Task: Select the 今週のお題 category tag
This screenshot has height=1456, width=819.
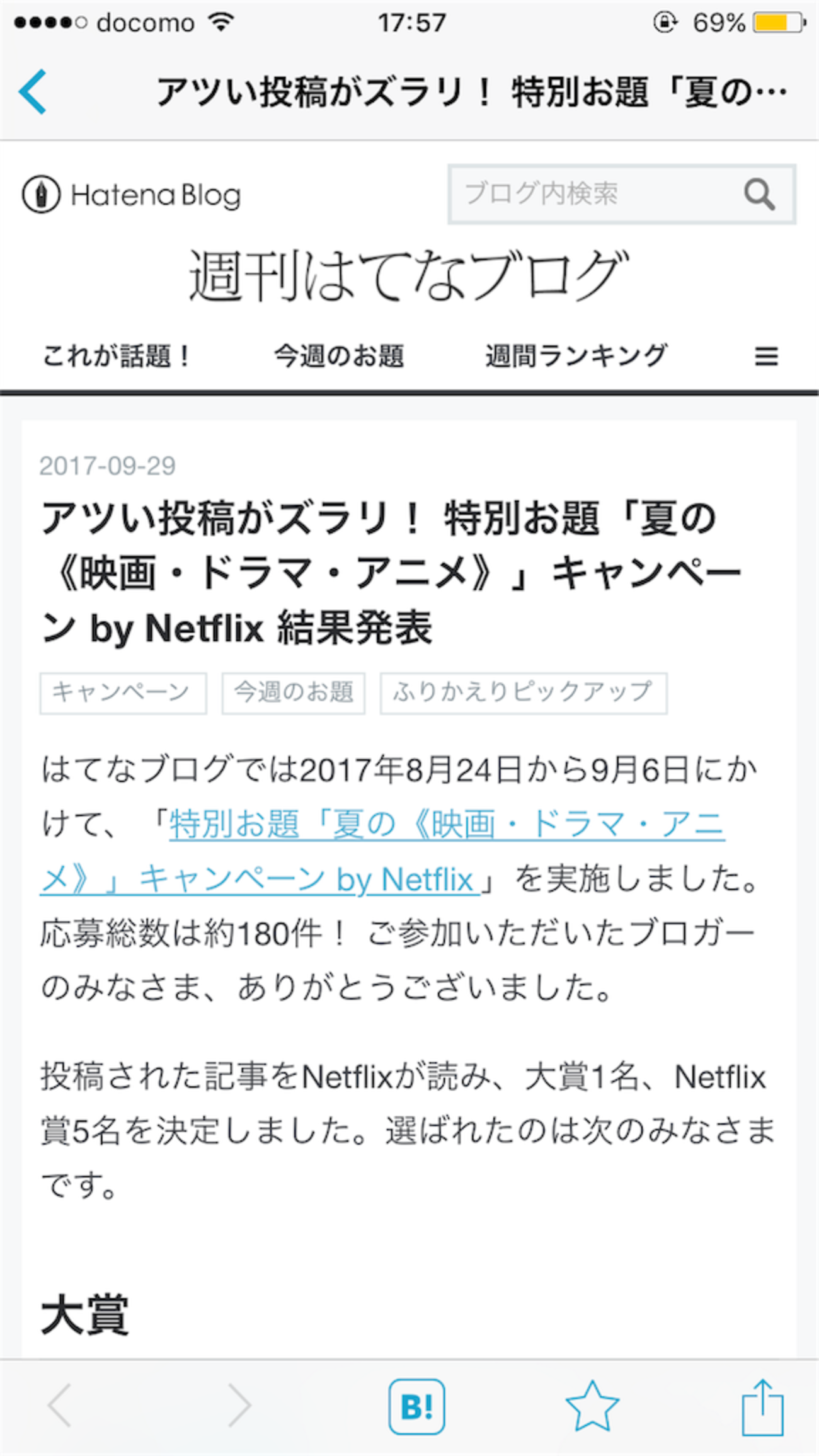Action: tap(294, 693)
